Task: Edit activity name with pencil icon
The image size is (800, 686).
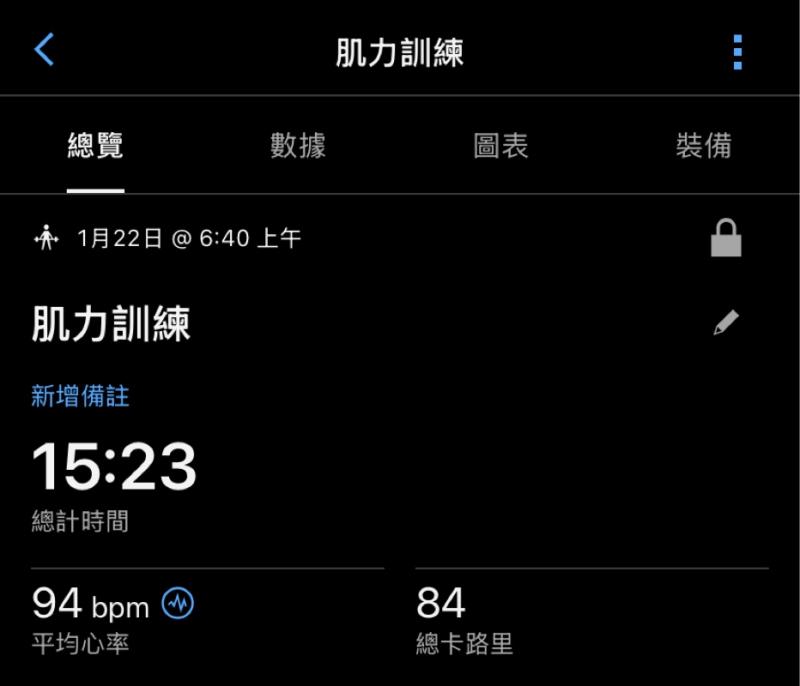Action: pos(726,323)
